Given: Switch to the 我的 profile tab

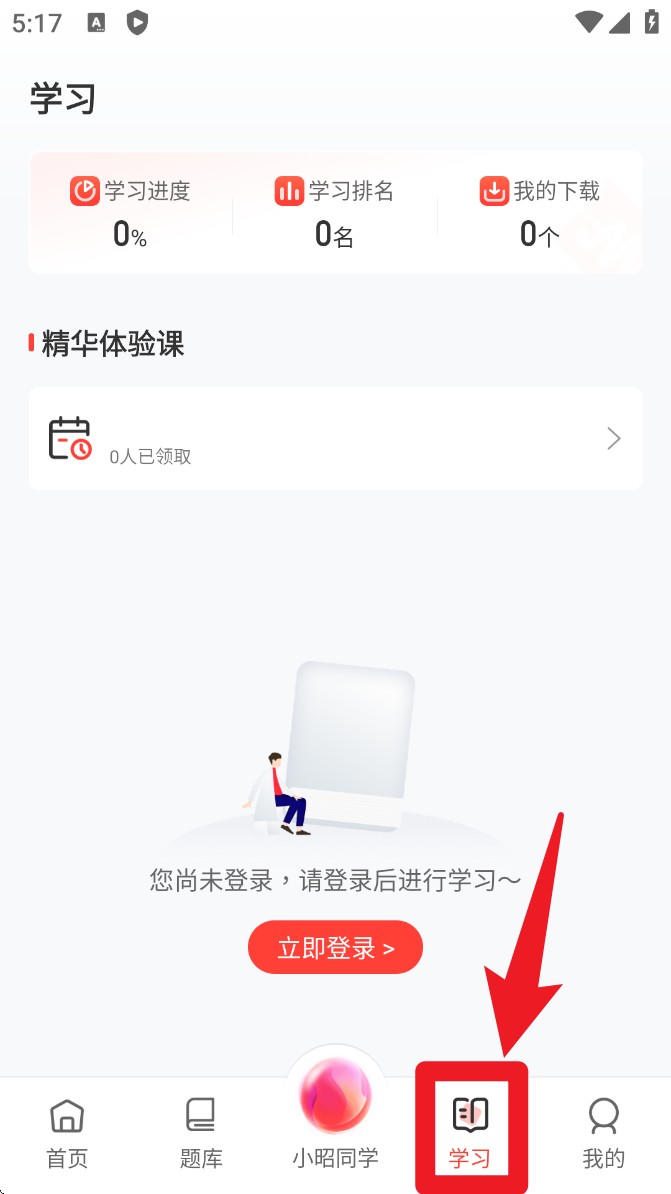Looking at the screenshot, I should click(x=603, y=1134).
